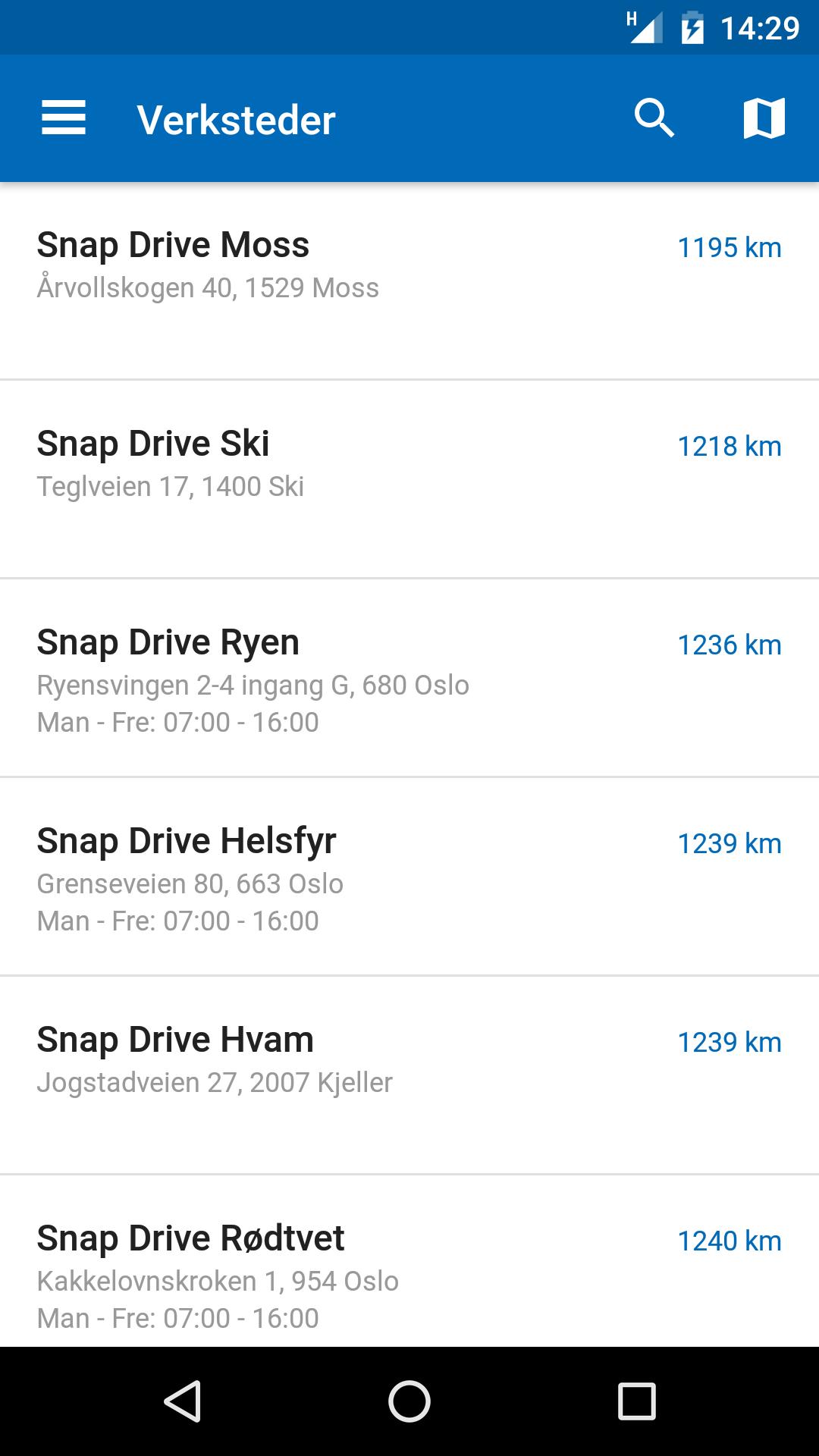
Task: Tap the search icon
Action: pos(655,118)
